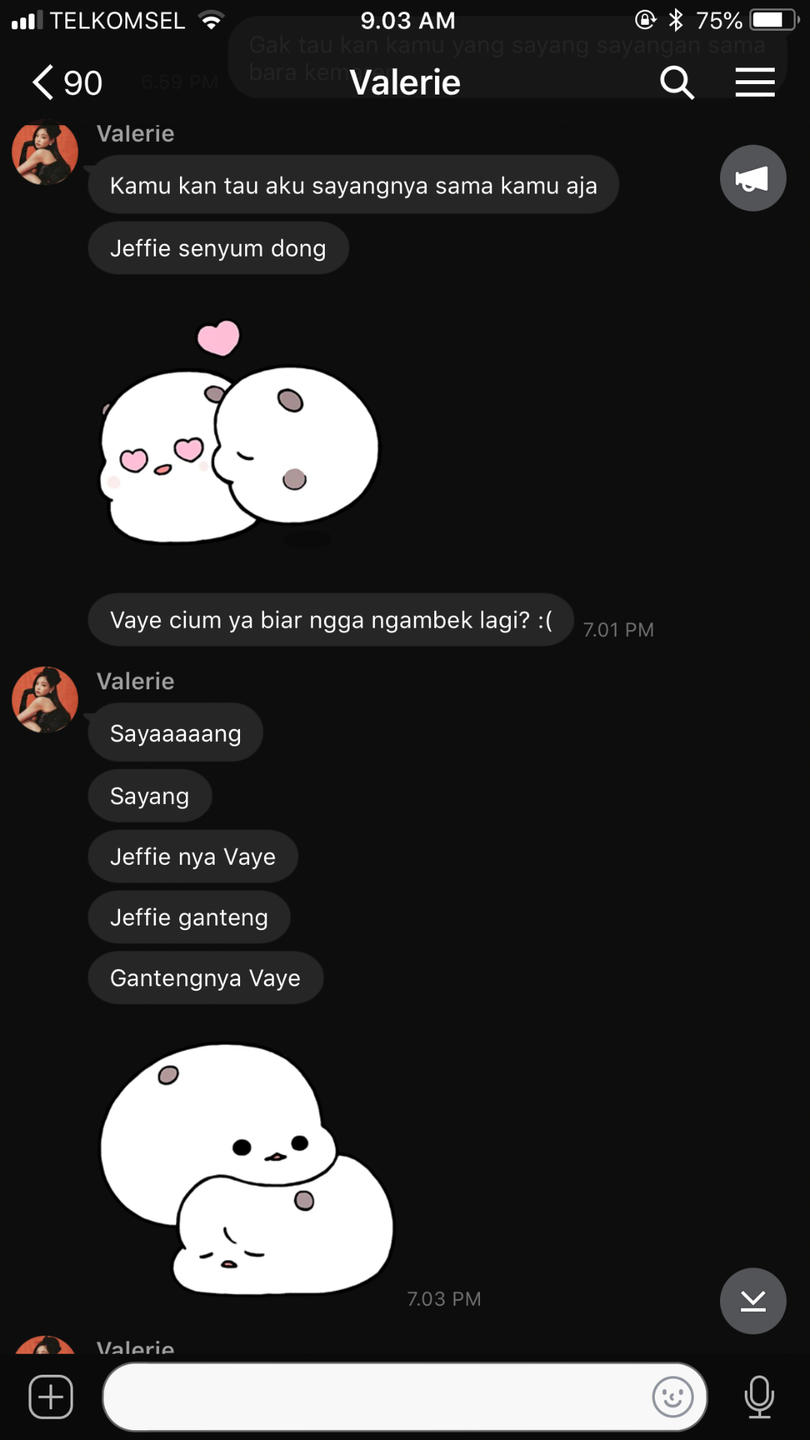
Task: Open the chat menu
Action: click(755, 82)
